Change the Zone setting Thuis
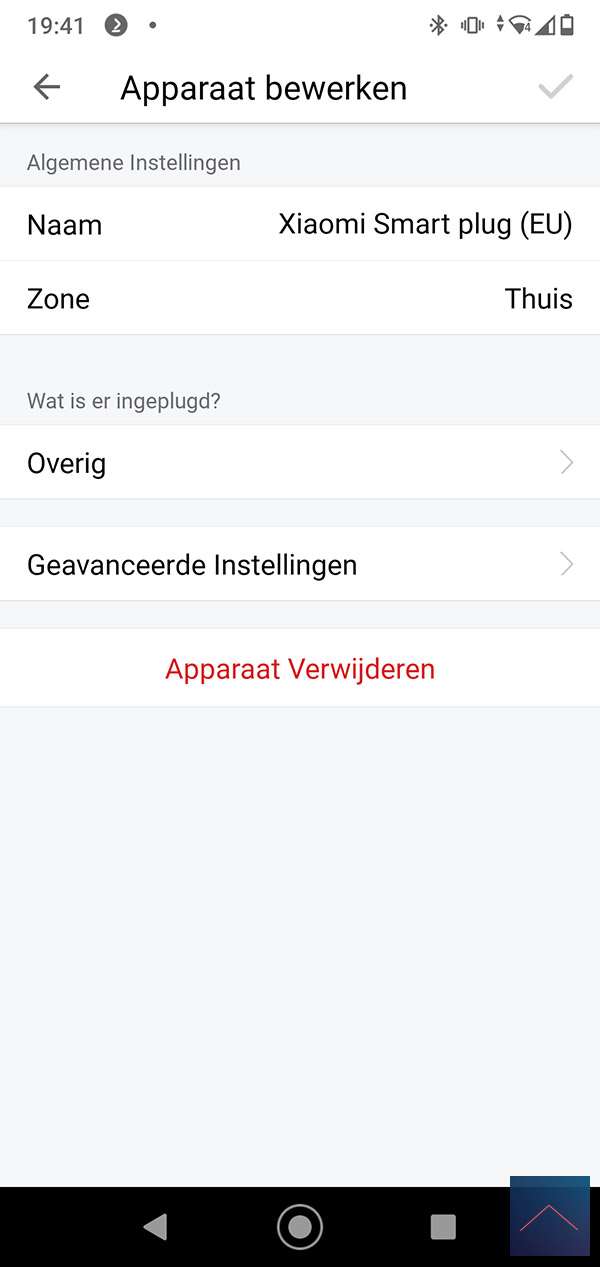 coord(300,299)
